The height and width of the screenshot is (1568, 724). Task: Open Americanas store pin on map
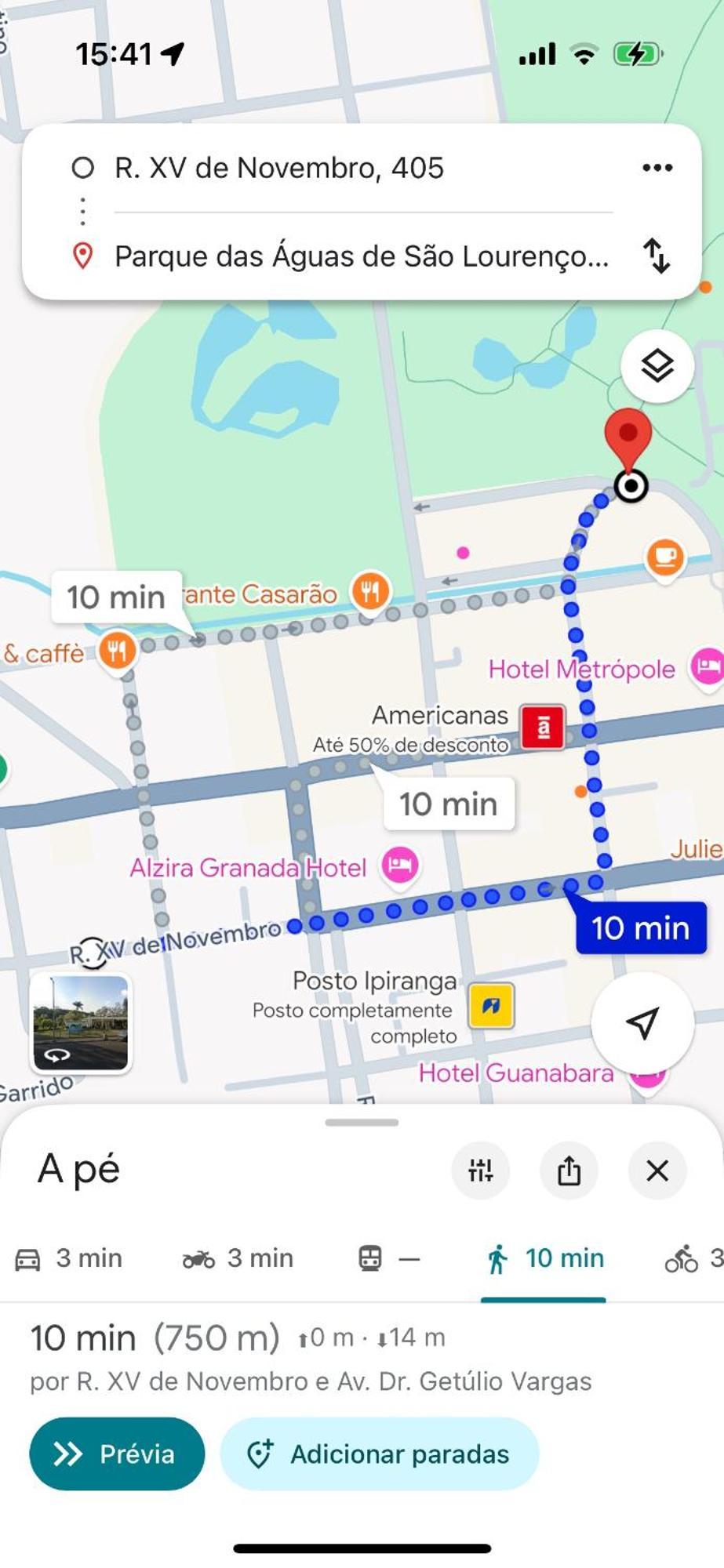click(x=543, y=728)
